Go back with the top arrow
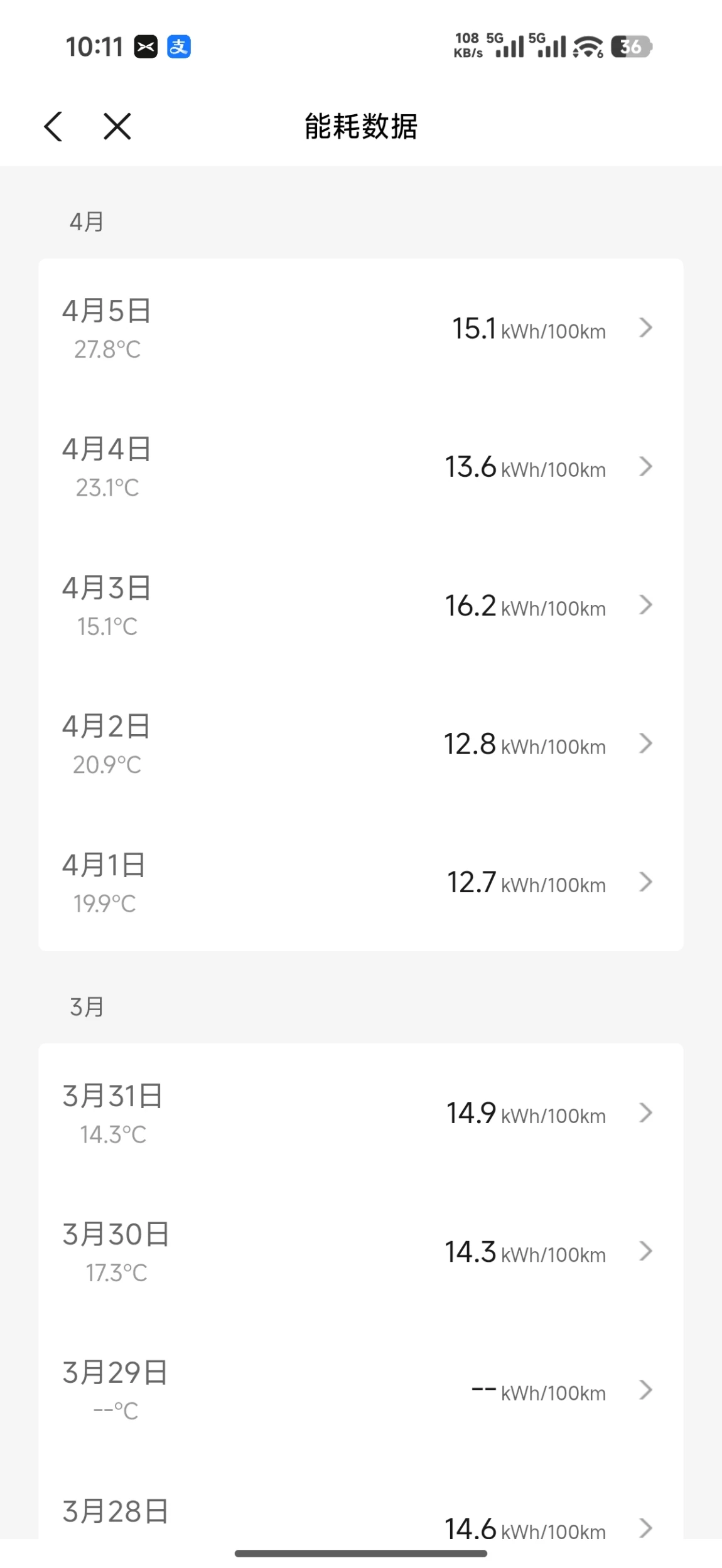The width and height of the screenshot is (722, 1568). [54, 126]
